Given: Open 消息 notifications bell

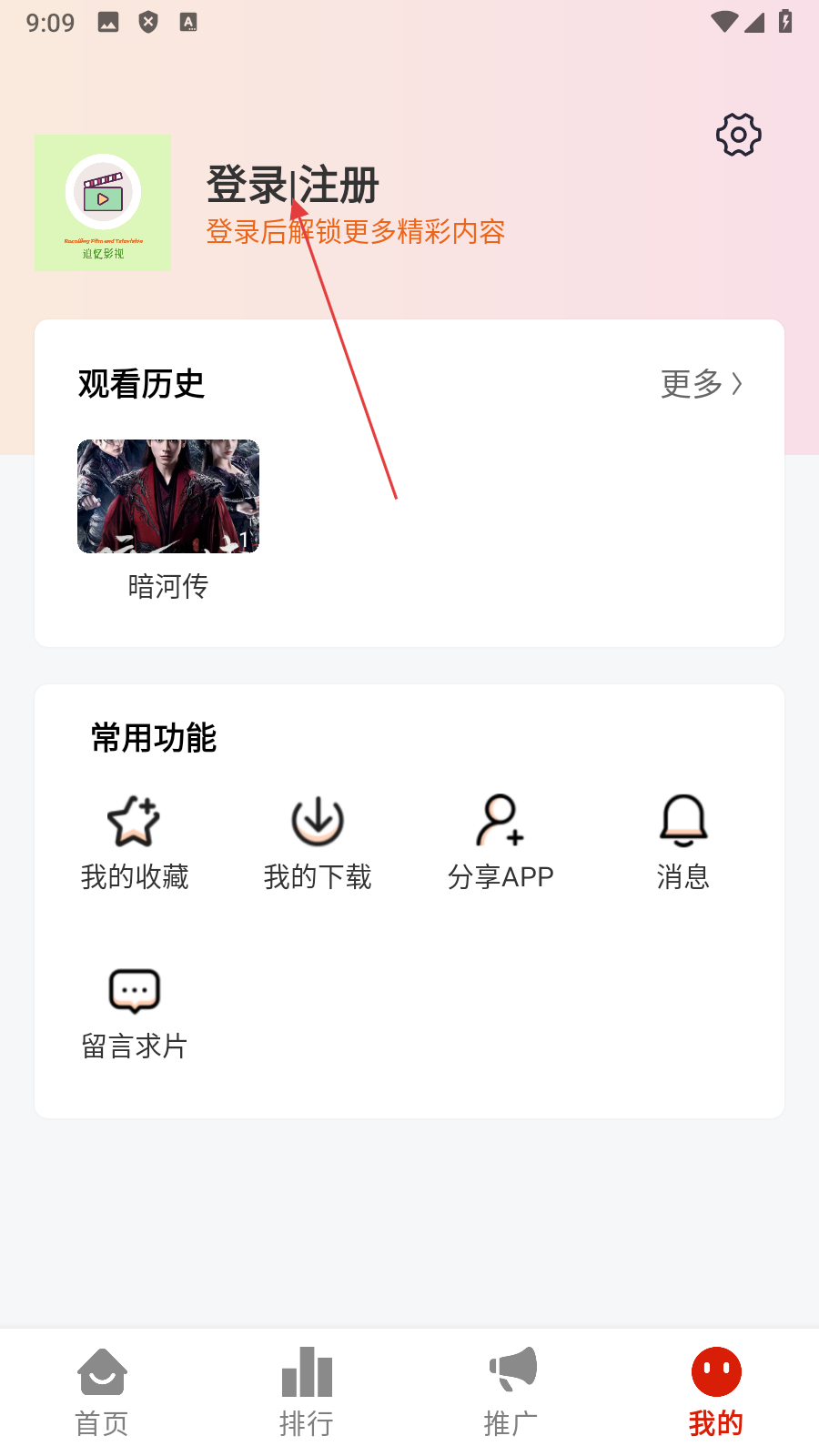Looking at the screenshot, I should pos(682,843).
